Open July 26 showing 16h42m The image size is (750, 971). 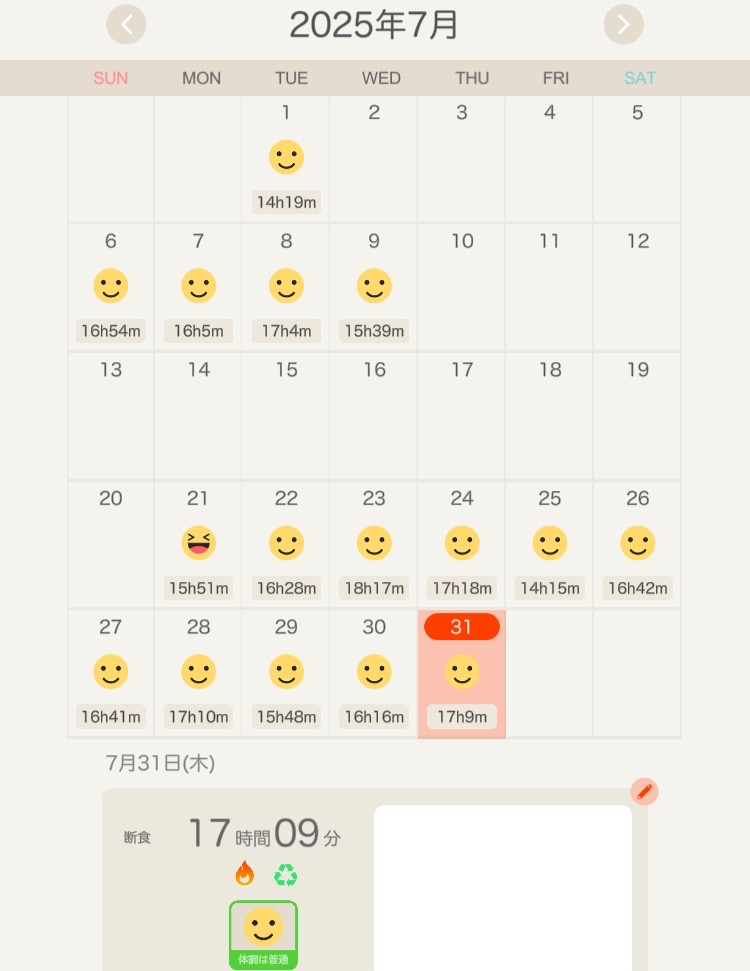pyautogui.click(x=637, y=545)
